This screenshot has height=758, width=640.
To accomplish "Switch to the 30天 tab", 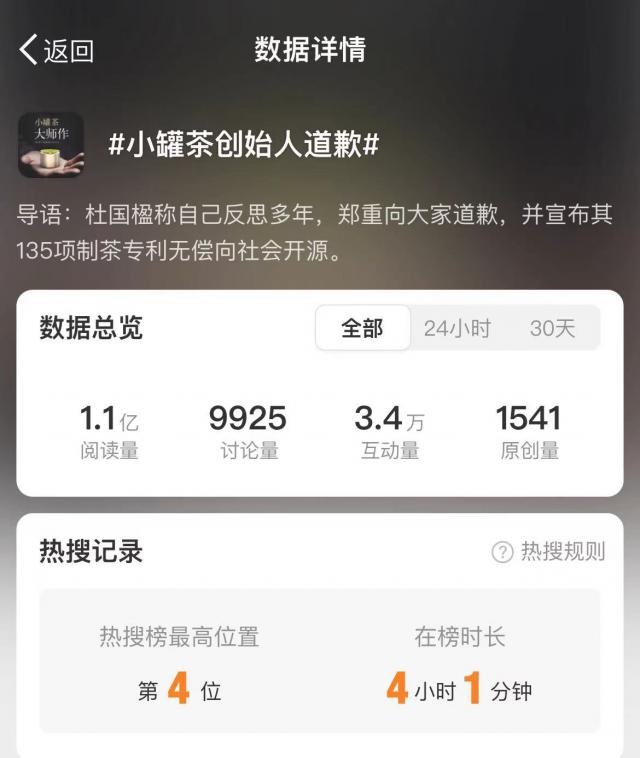I will point(552,328).
